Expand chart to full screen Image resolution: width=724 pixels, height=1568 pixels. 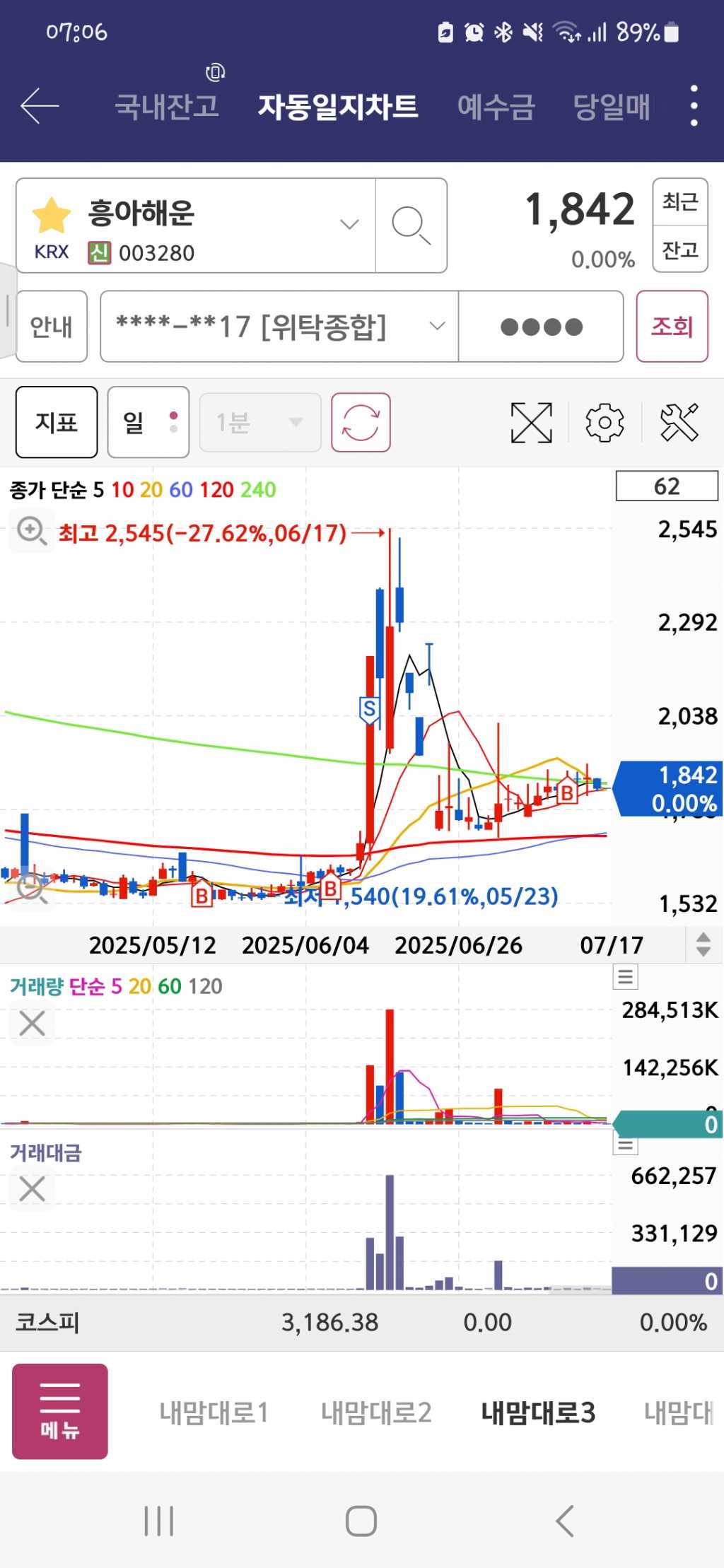click(x=531, y=423)
